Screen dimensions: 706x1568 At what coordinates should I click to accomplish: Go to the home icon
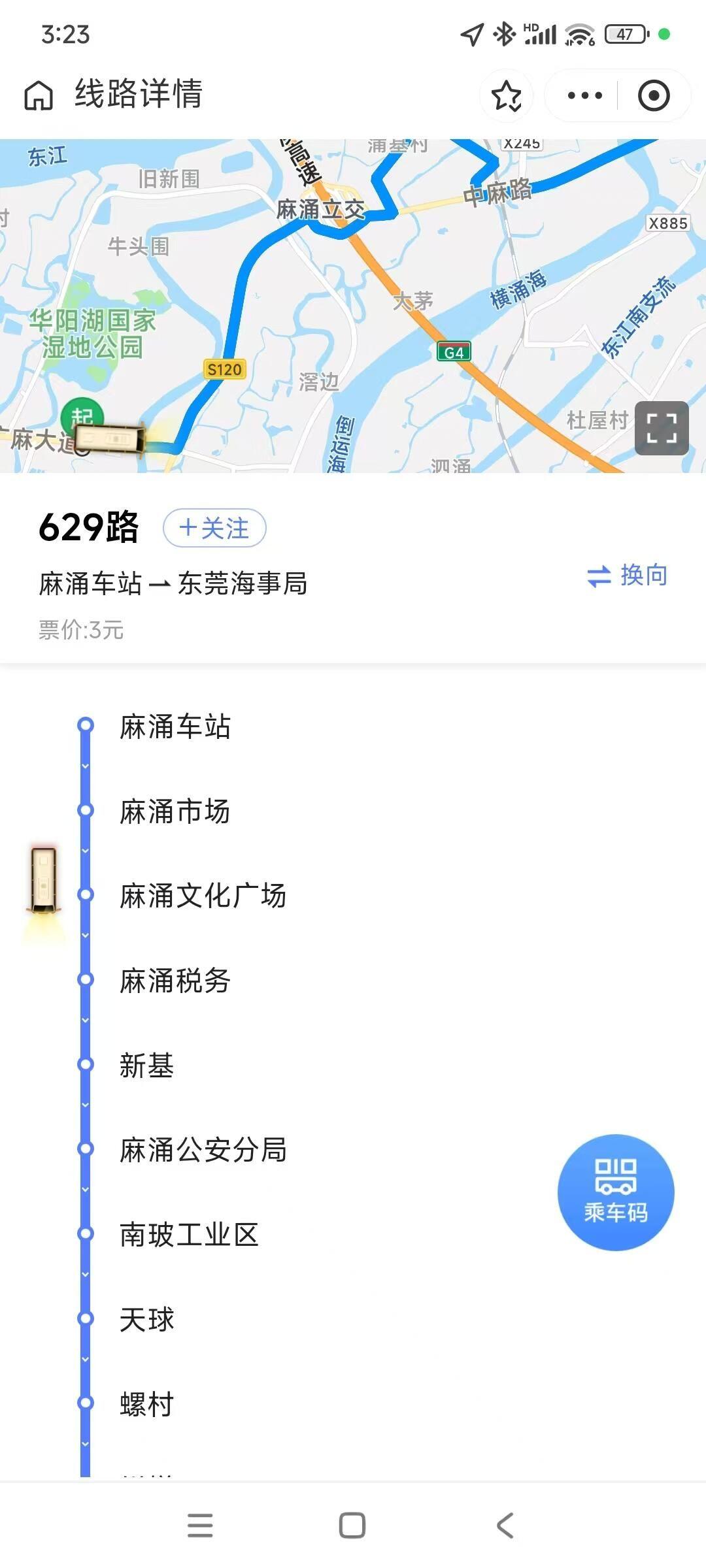pyautogui.click(x=39, y=95)
